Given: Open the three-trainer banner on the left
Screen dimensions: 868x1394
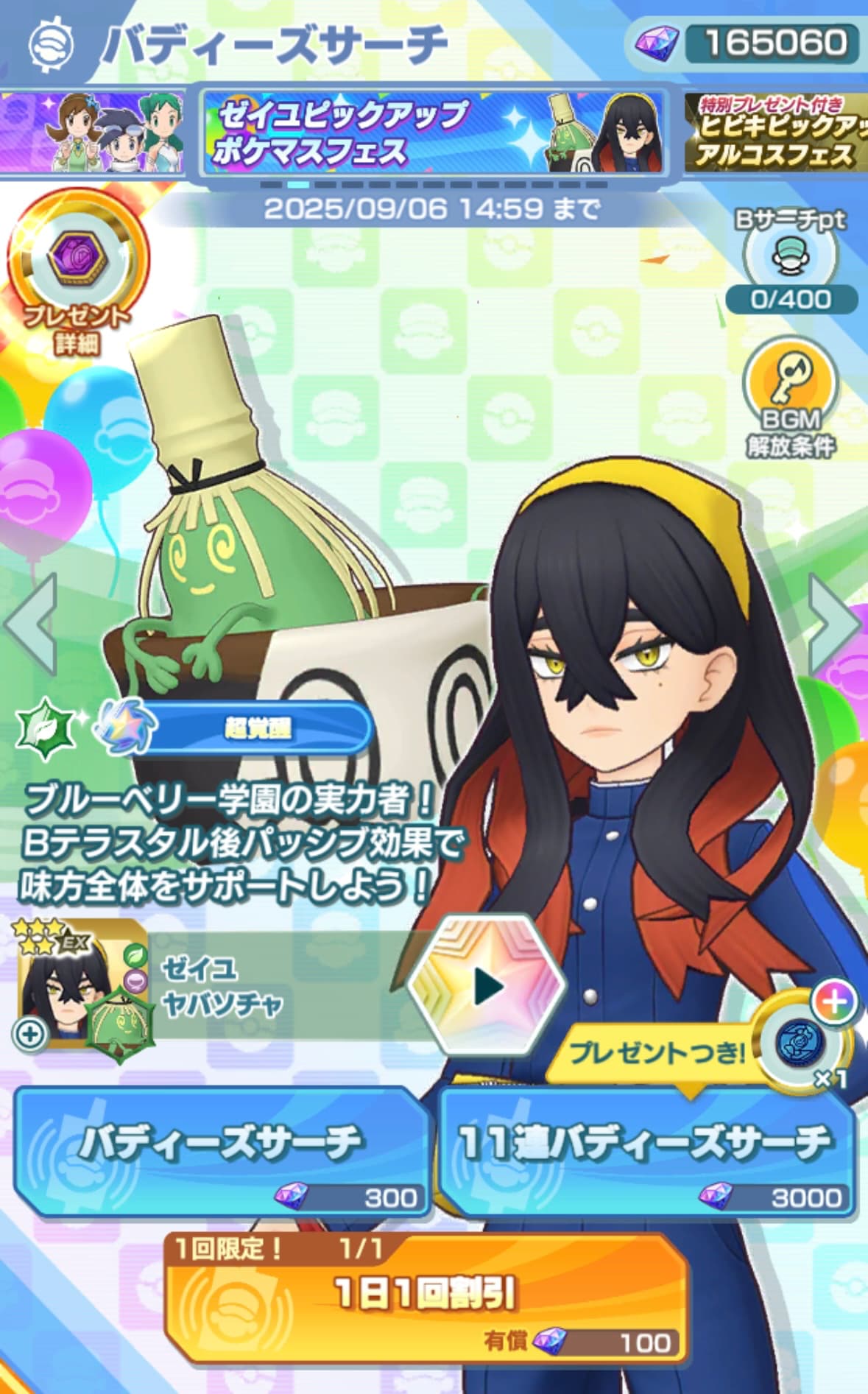Looking at the screenshot, I should 91,133.
